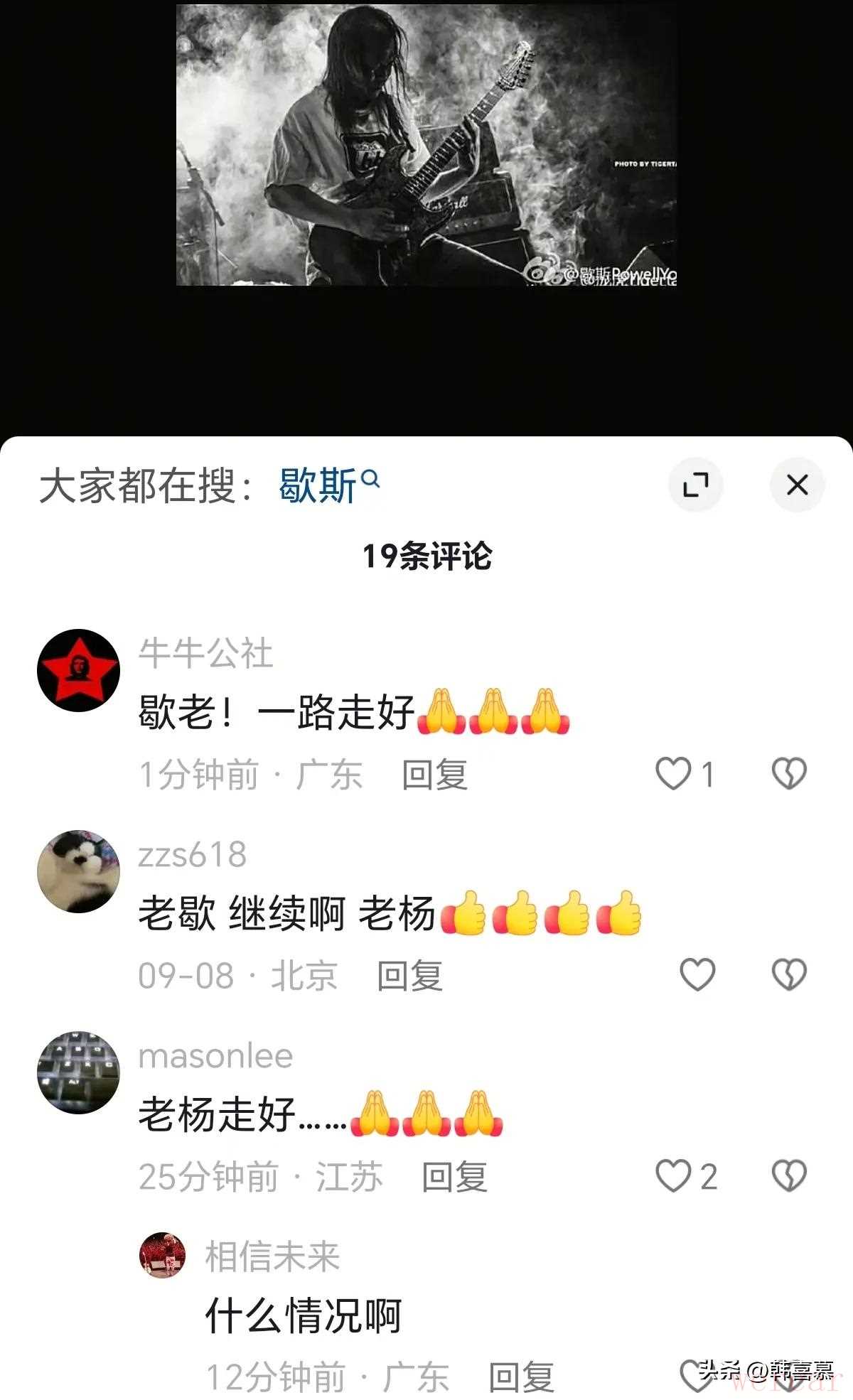Viewport: 853px width, 1400px height.
Task: Open masonlee's profile avatar
Action: click(x=78, y=1072)
